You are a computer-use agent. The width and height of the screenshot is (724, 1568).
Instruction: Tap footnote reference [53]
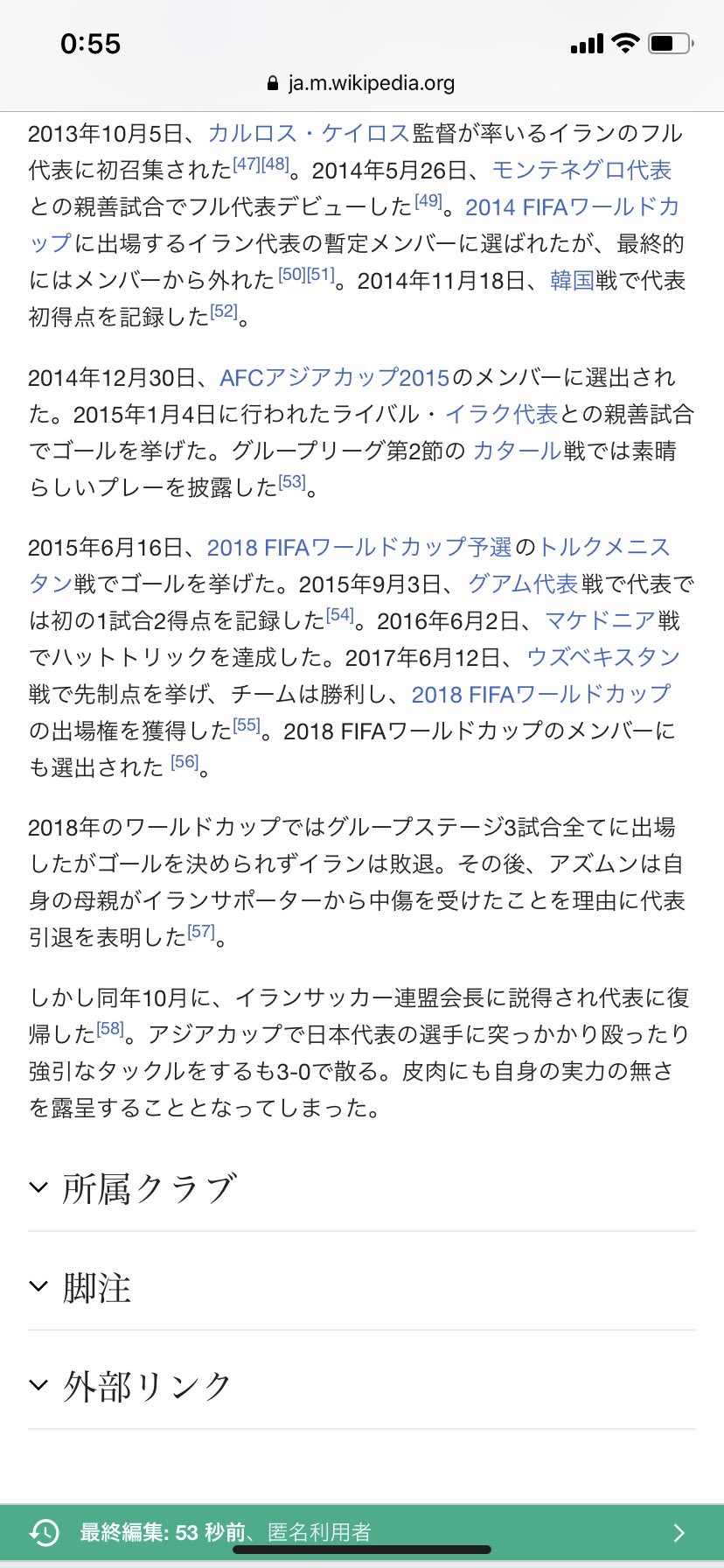pos(292,482)
